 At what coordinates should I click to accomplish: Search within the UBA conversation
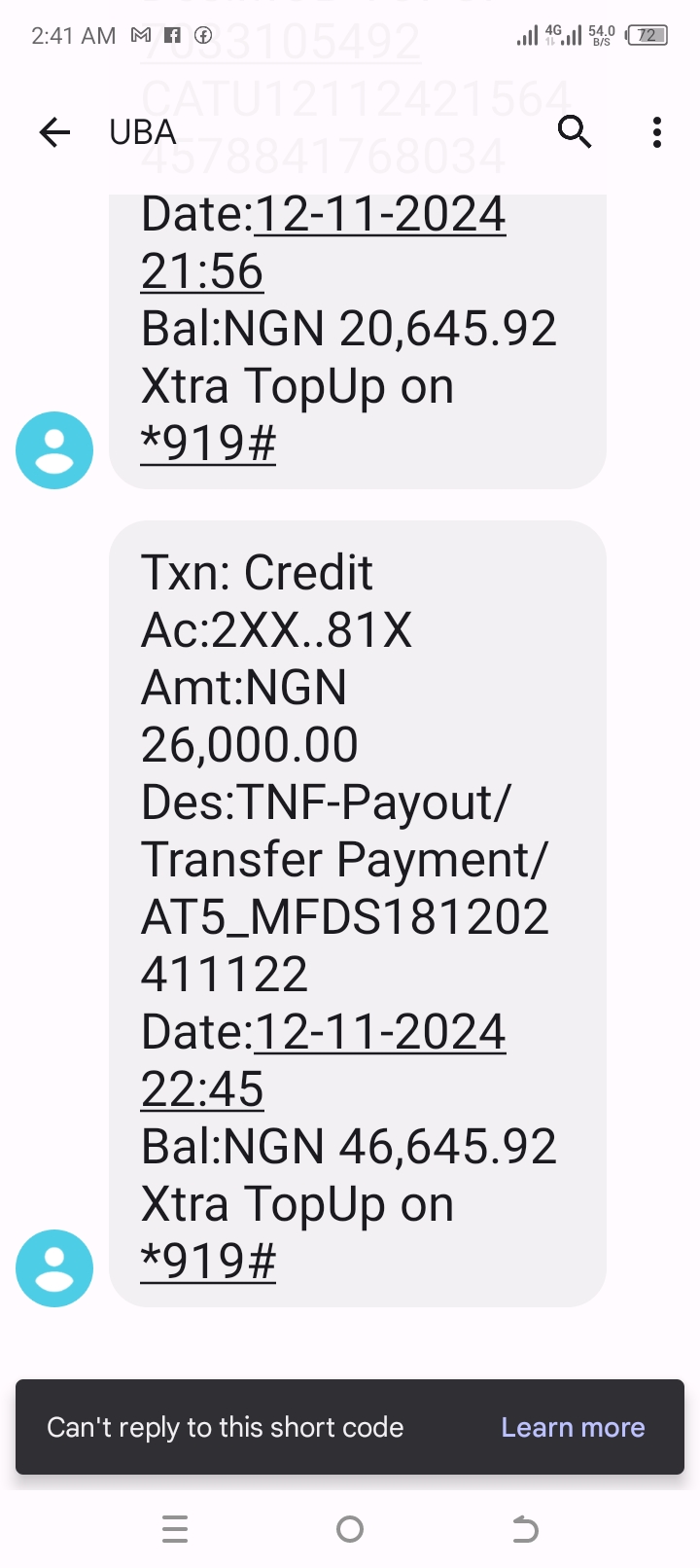pyautogui.click(x=575, y=131)
